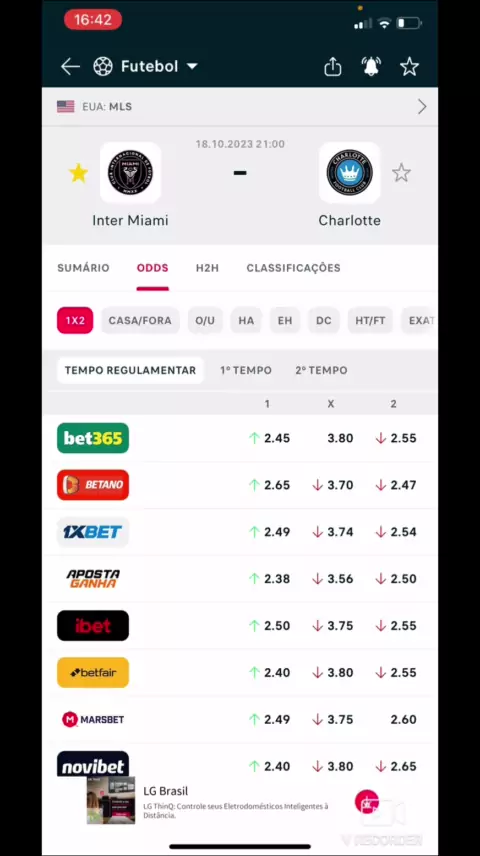The width and height of the screenshot is (480, 856).
Task: Go back using the arrow icon
Action: 70,67
